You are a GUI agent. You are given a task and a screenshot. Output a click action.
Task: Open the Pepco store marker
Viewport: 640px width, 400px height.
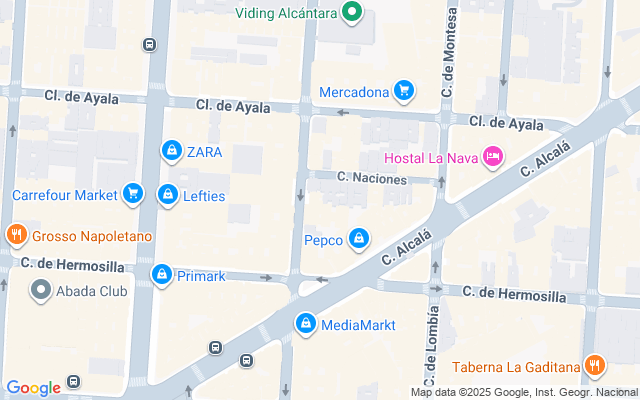(359, 239)
